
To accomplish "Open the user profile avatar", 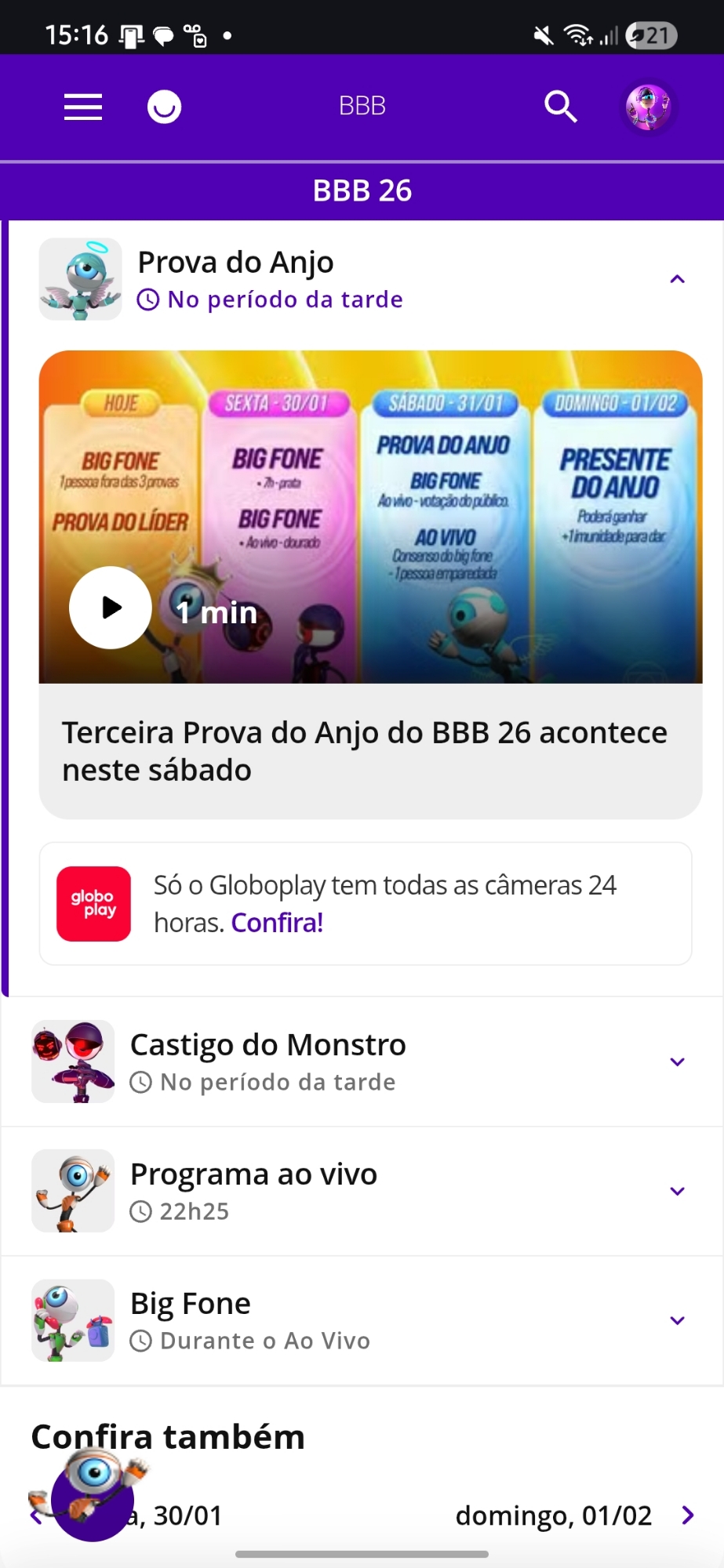I will (648, 107).
